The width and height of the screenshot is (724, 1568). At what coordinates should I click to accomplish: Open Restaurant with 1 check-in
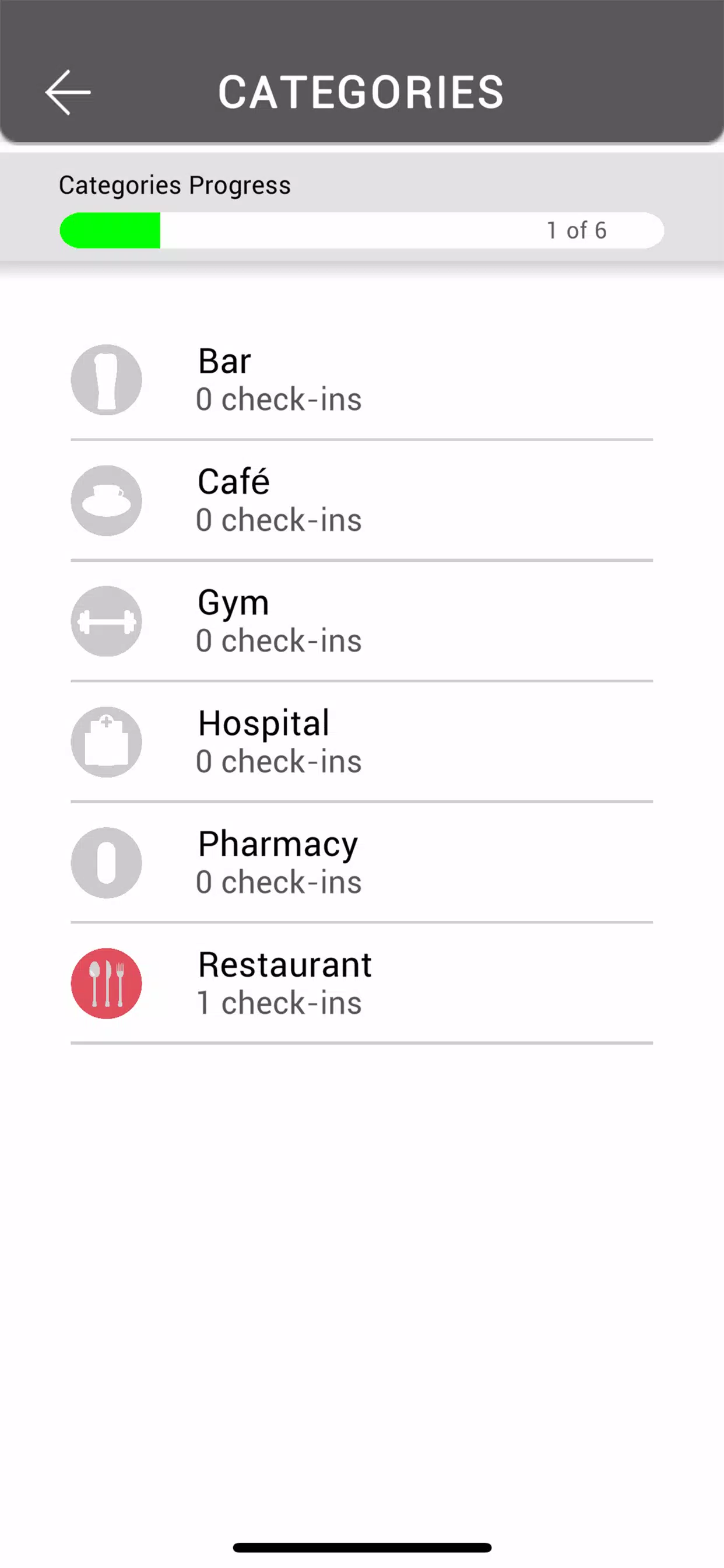[x=362, y=982]
